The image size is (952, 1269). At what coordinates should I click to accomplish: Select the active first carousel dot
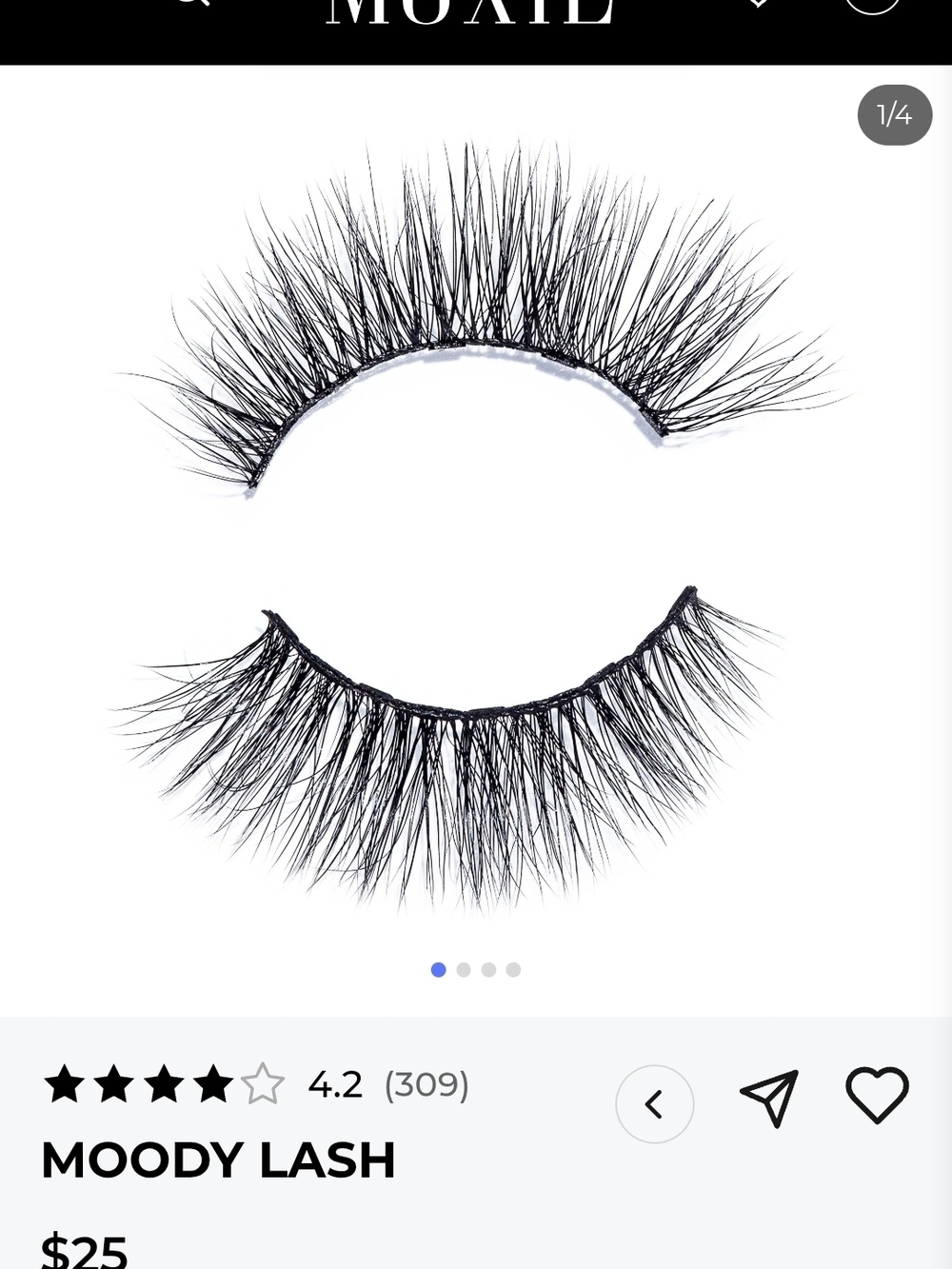click(x=439, y=969)
